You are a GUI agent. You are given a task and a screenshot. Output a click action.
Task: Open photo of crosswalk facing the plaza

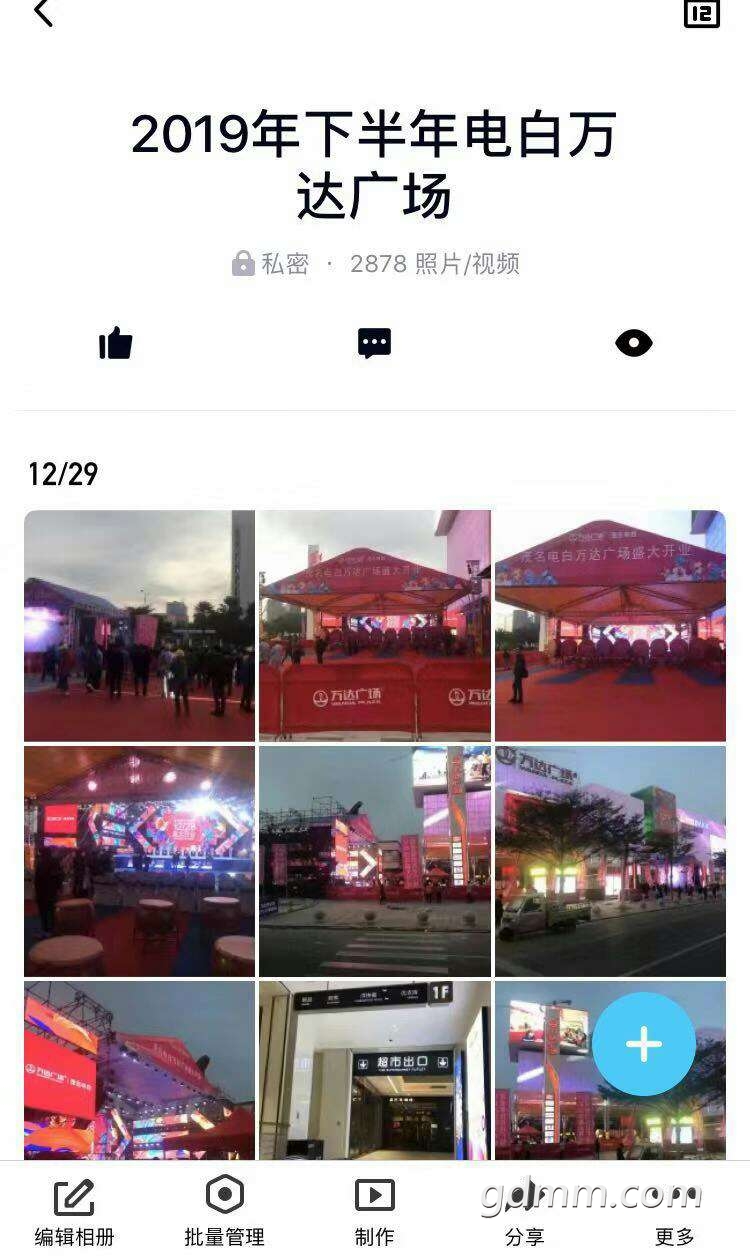point(374,860)
